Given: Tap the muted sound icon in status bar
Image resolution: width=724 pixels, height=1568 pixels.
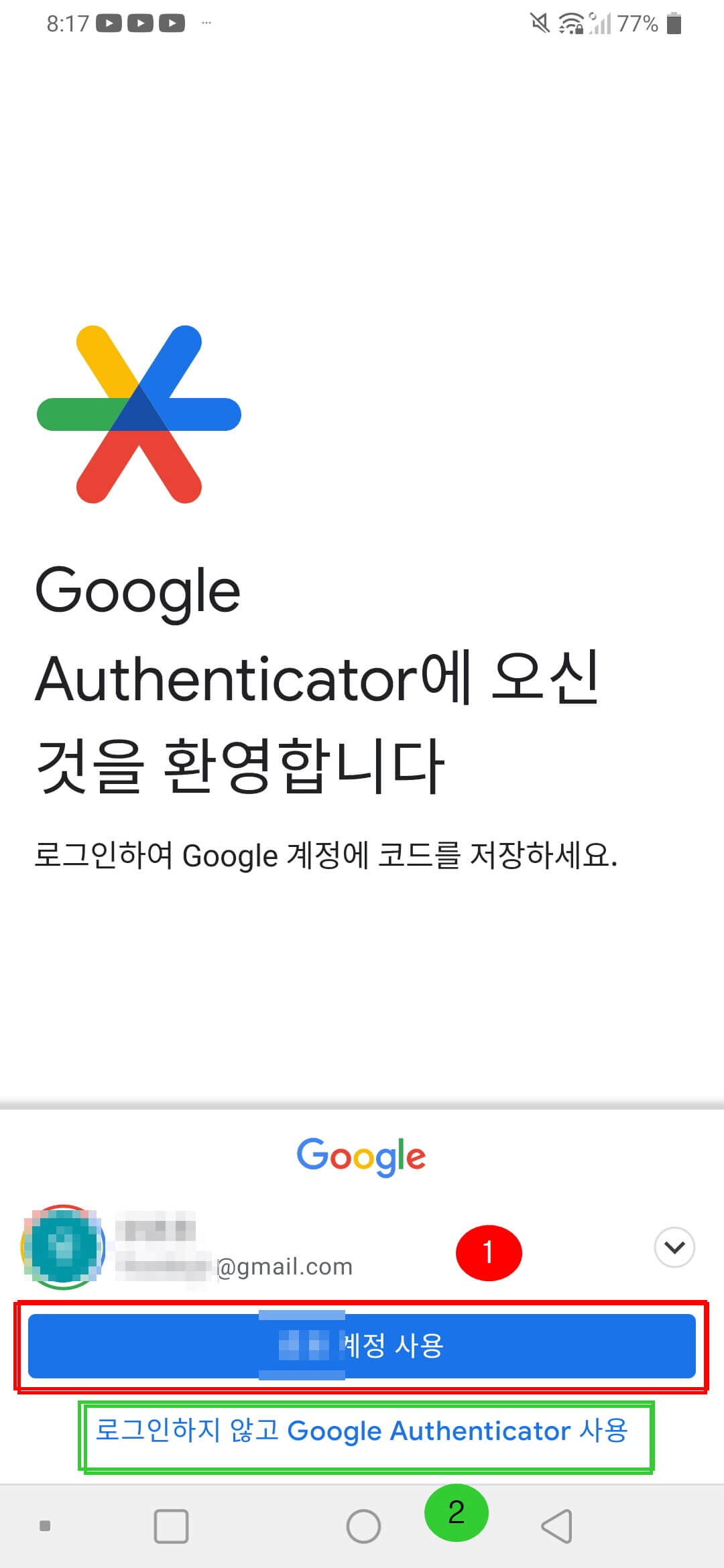Looking at the screenshot, I should (540, 22).
